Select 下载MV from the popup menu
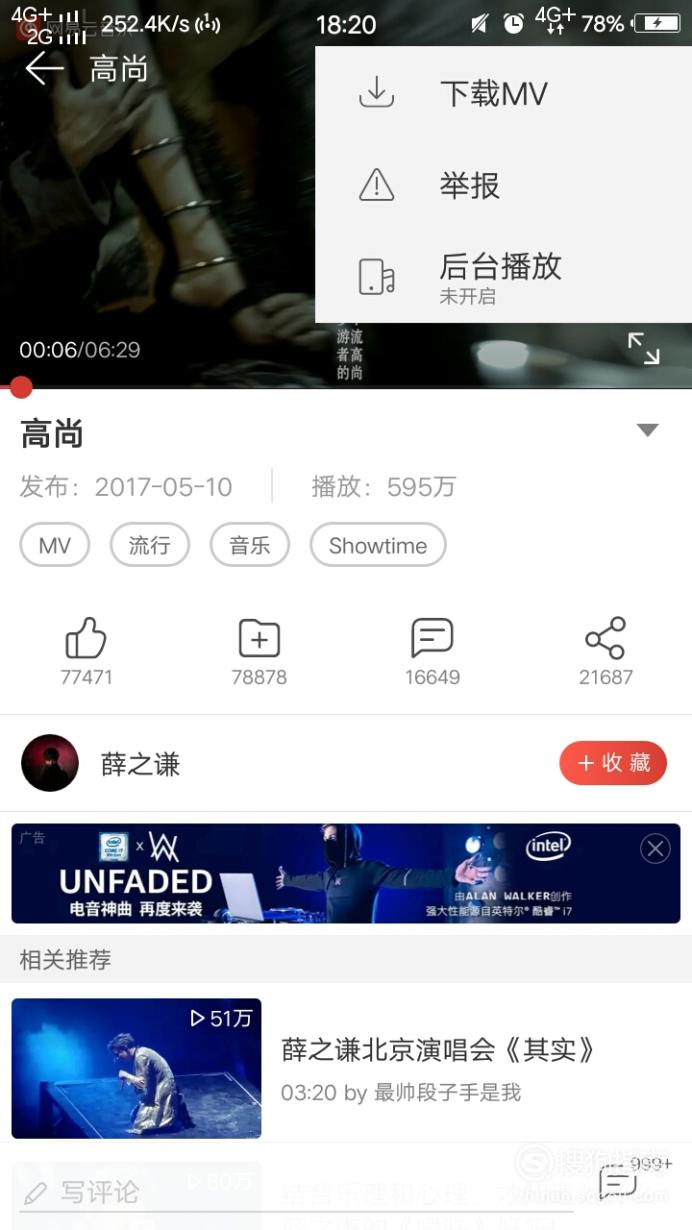This screenshot has height=1230, width=692. [503, 95]
